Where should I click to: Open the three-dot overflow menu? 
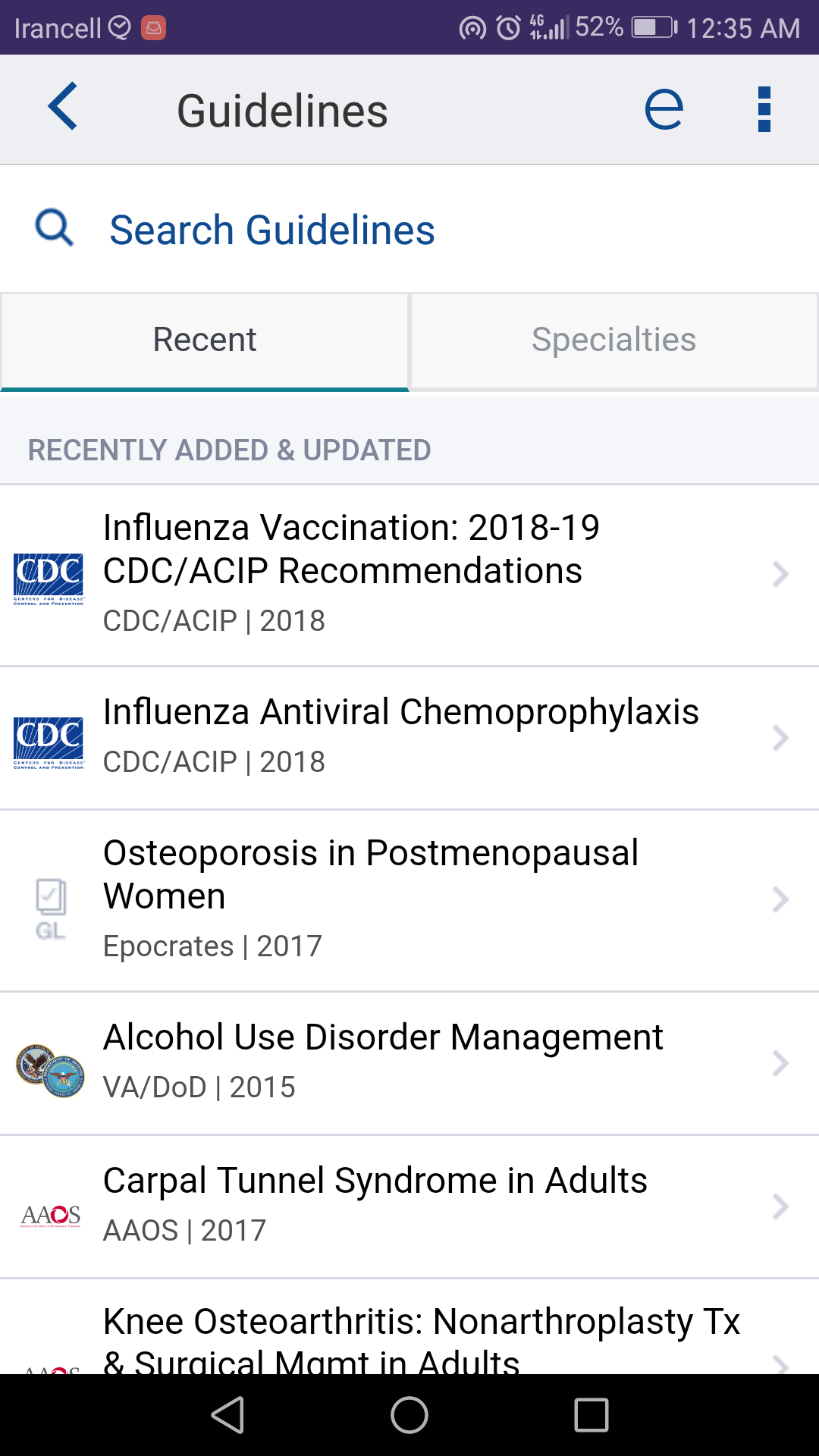pos(764,109)
